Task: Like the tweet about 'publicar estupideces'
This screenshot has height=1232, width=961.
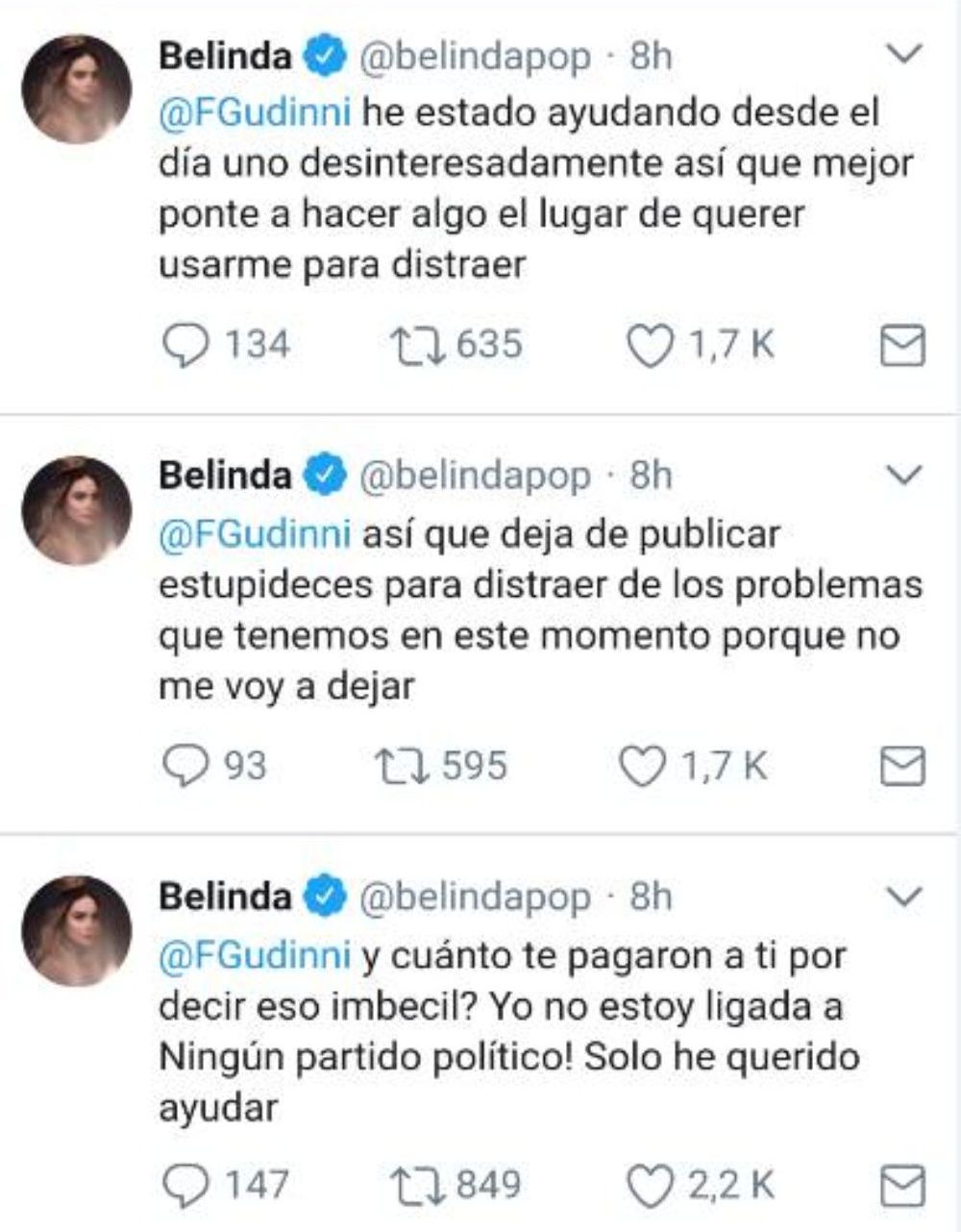Action: [642, 766]
